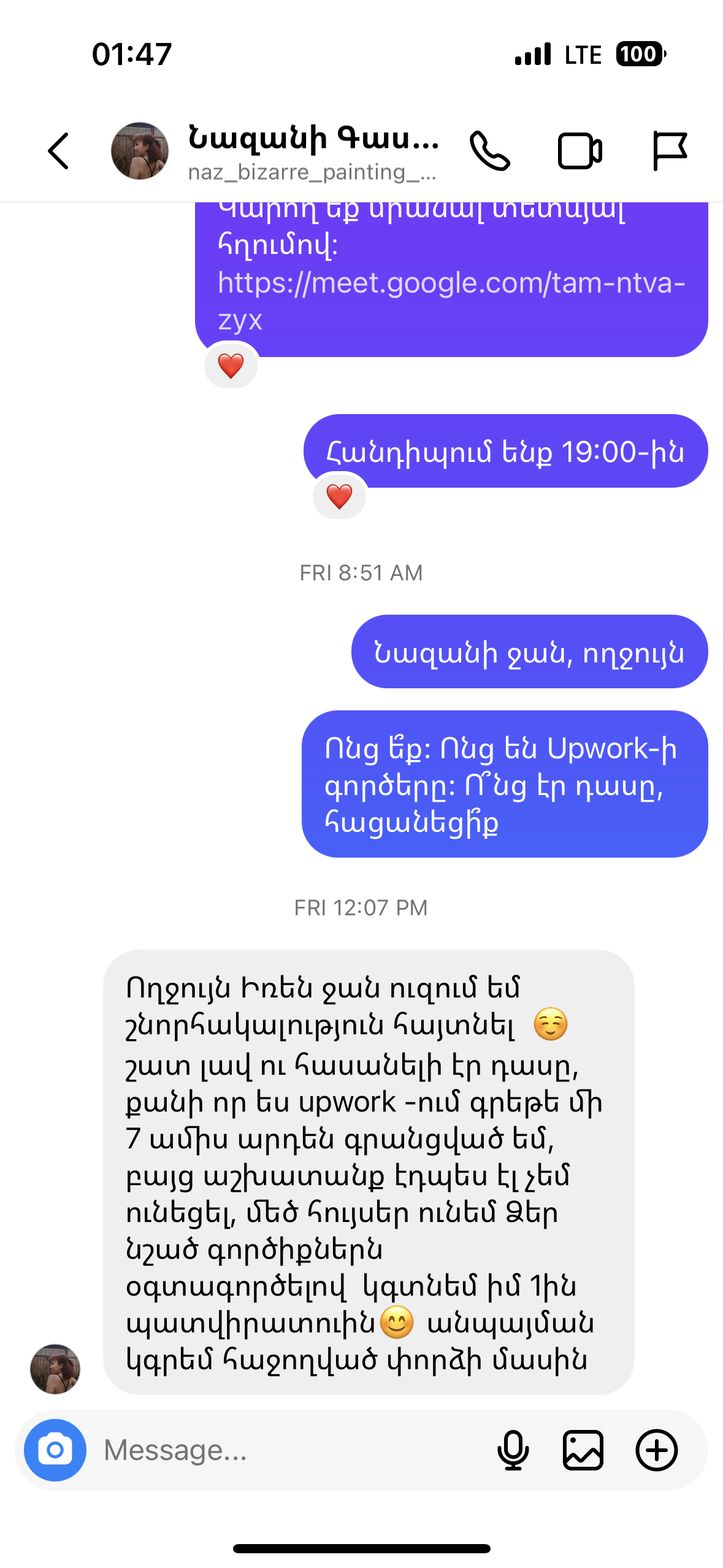This screenshot has width=723, height=1568.
Task: Open the flag icon in the header
Action: [x=669, y=151]
